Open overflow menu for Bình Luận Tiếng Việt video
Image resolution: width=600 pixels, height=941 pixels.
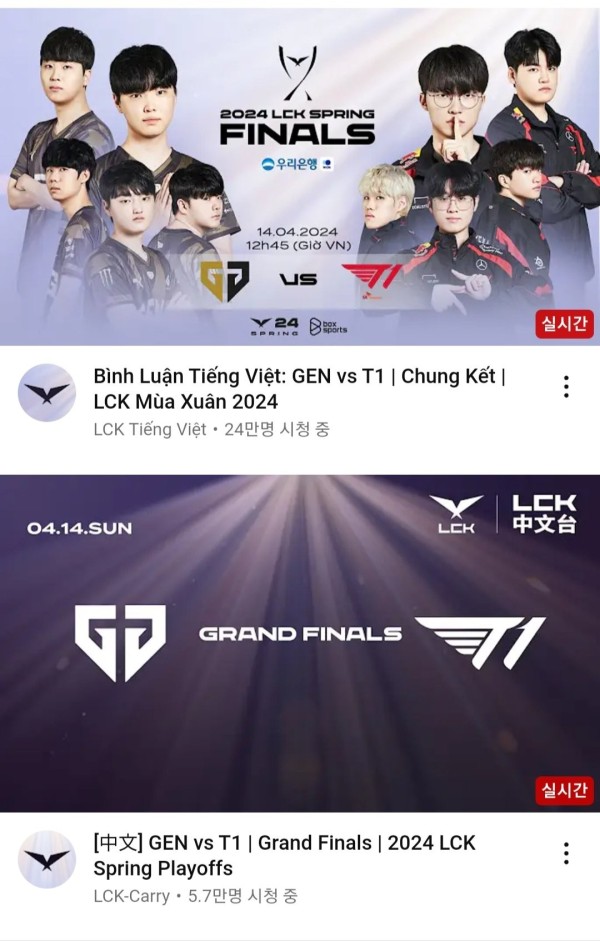pyautogui.click(x=566, y=387)
